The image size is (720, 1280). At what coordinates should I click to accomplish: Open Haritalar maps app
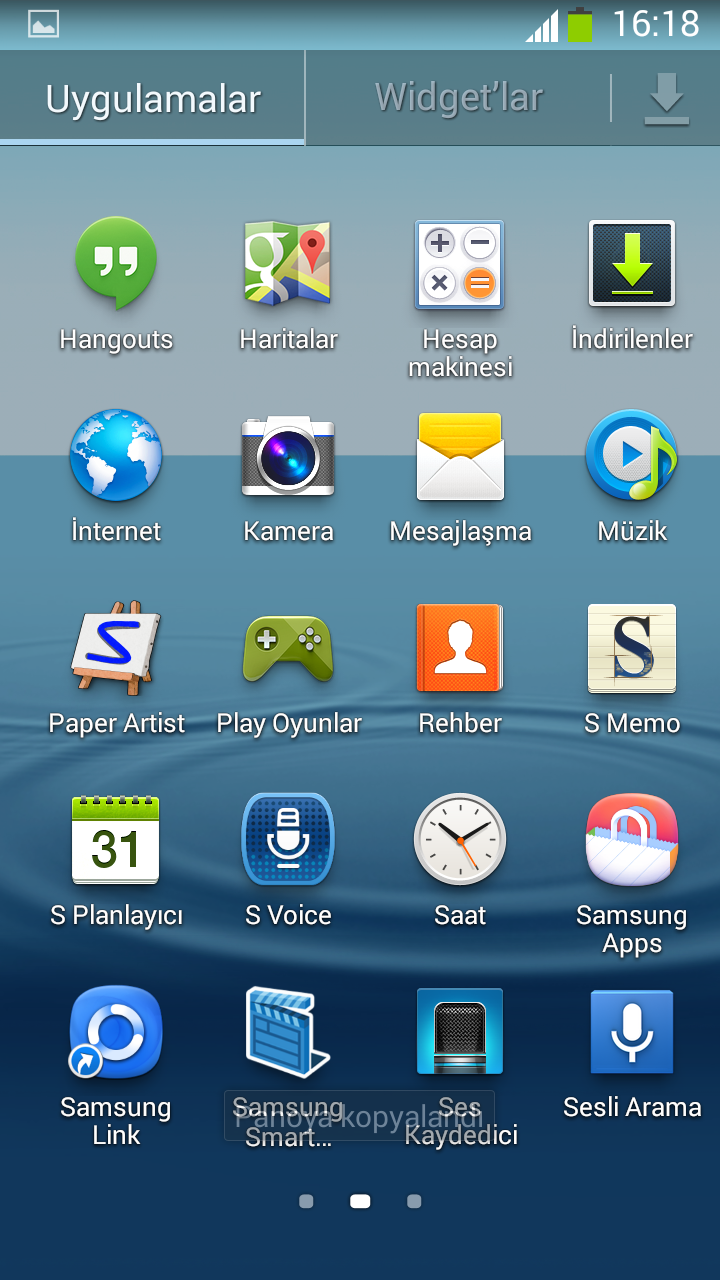[288, 265]
